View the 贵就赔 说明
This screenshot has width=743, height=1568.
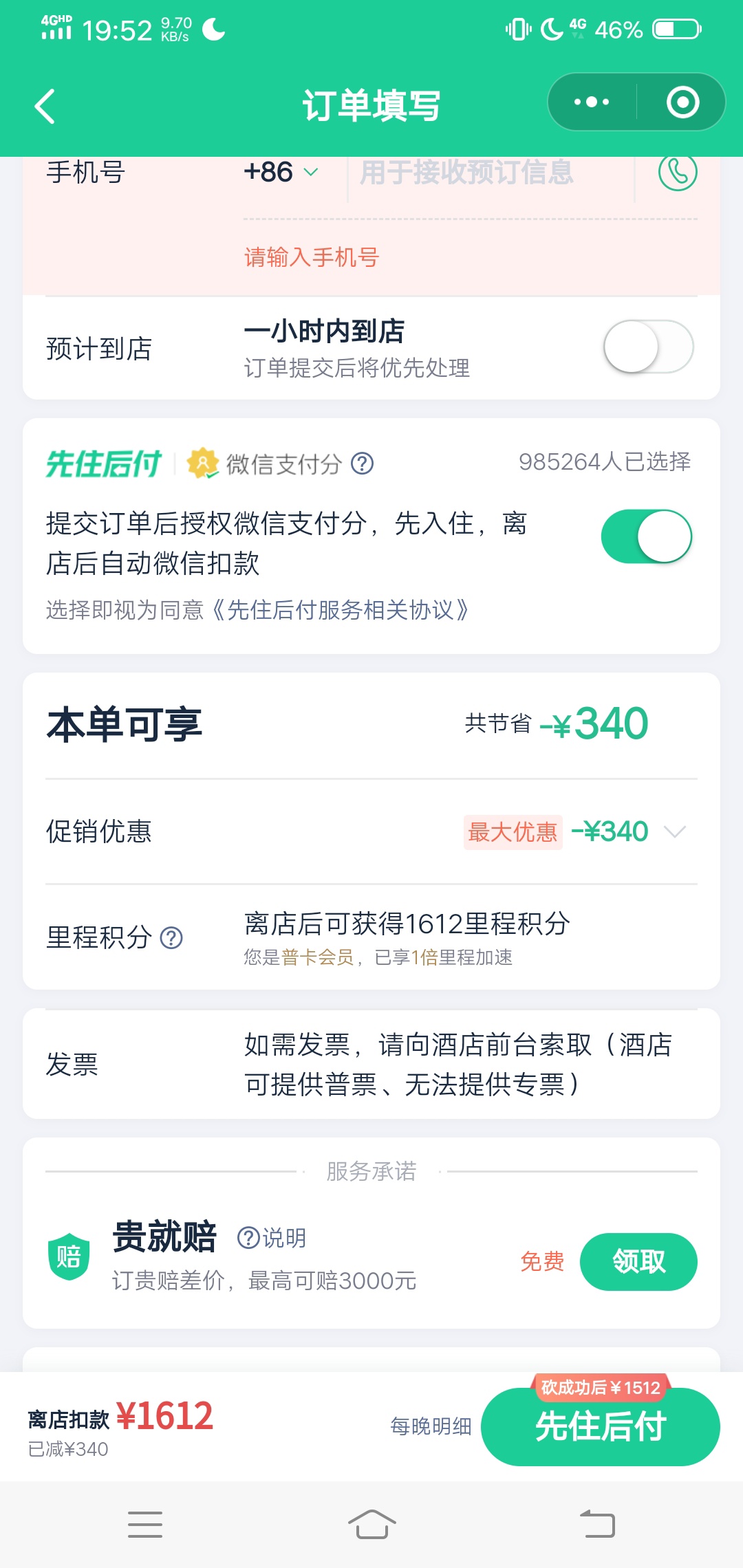(272, 1238)
